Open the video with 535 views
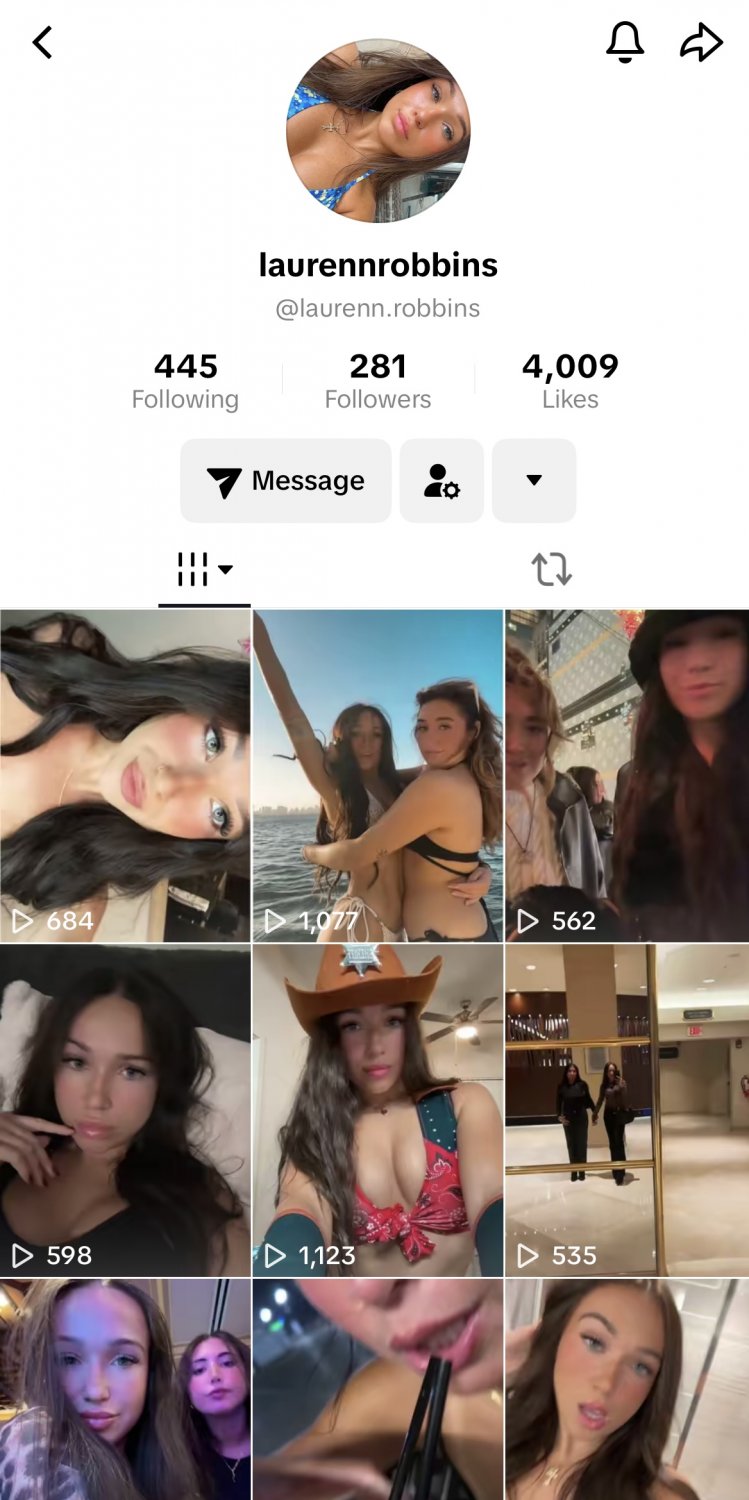 point(627,1111)
